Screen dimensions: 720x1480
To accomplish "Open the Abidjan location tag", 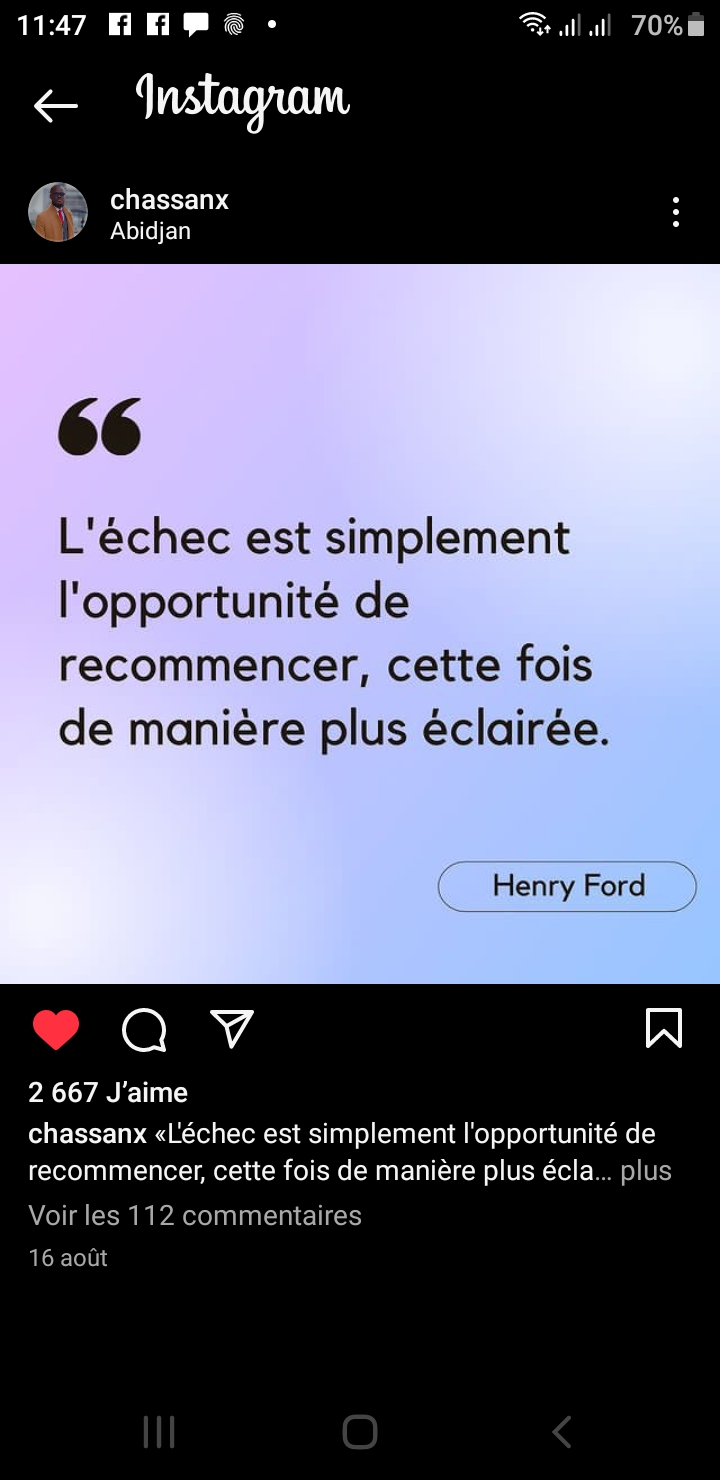I will [x=150, y=231].
